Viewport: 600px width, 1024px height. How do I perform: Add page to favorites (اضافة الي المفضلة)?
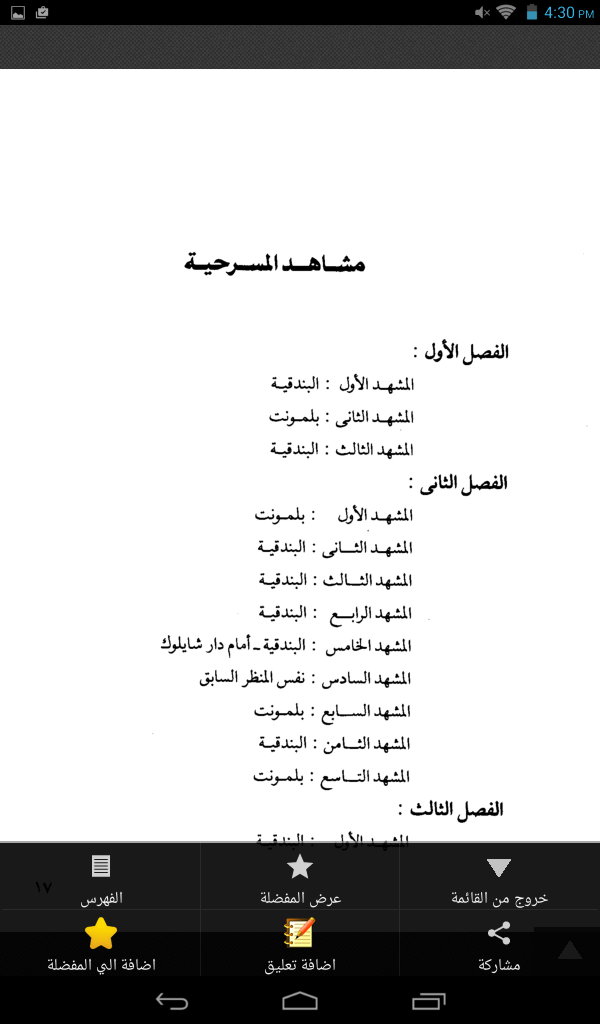[x=101, y=944]
